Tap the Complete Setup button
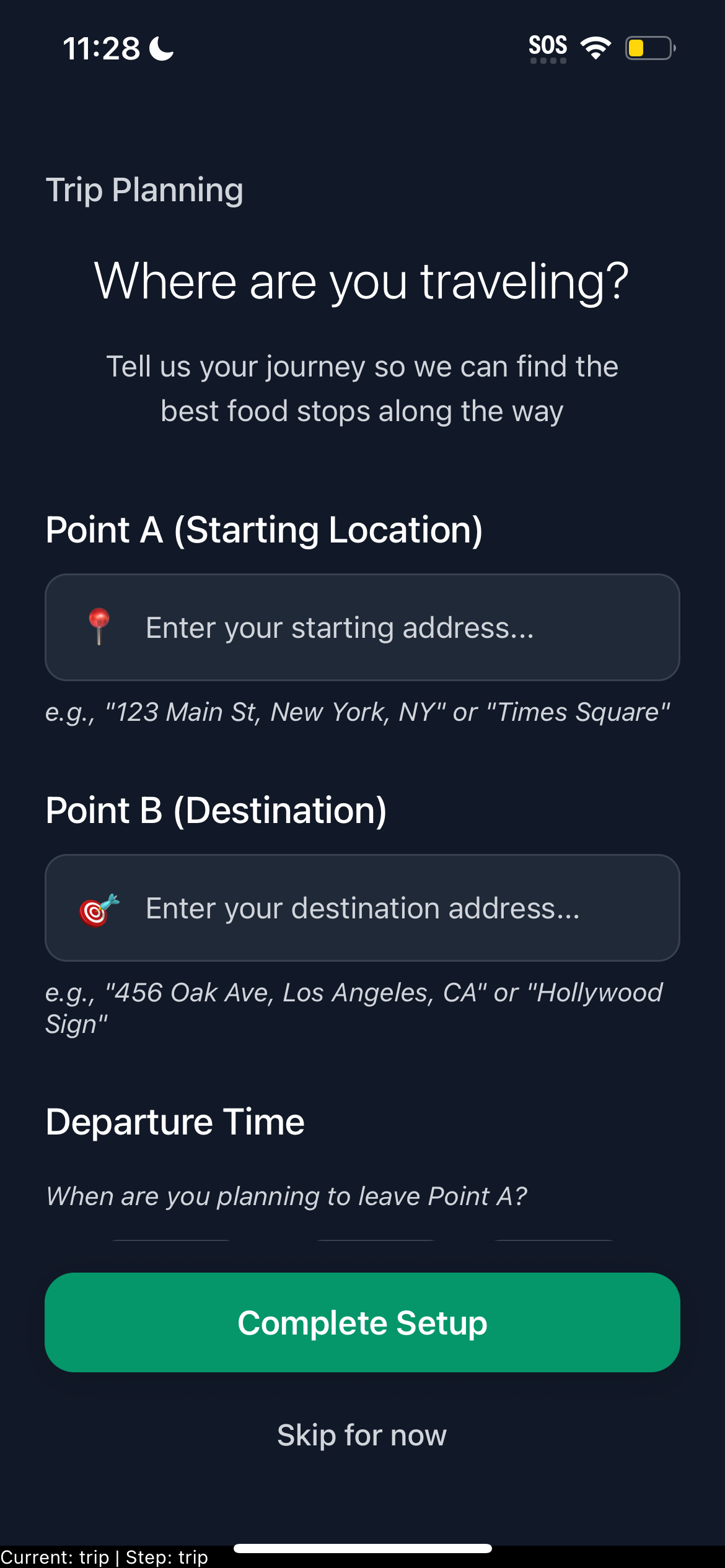This screenshot has width=725, height=1568. [362, 1322]
